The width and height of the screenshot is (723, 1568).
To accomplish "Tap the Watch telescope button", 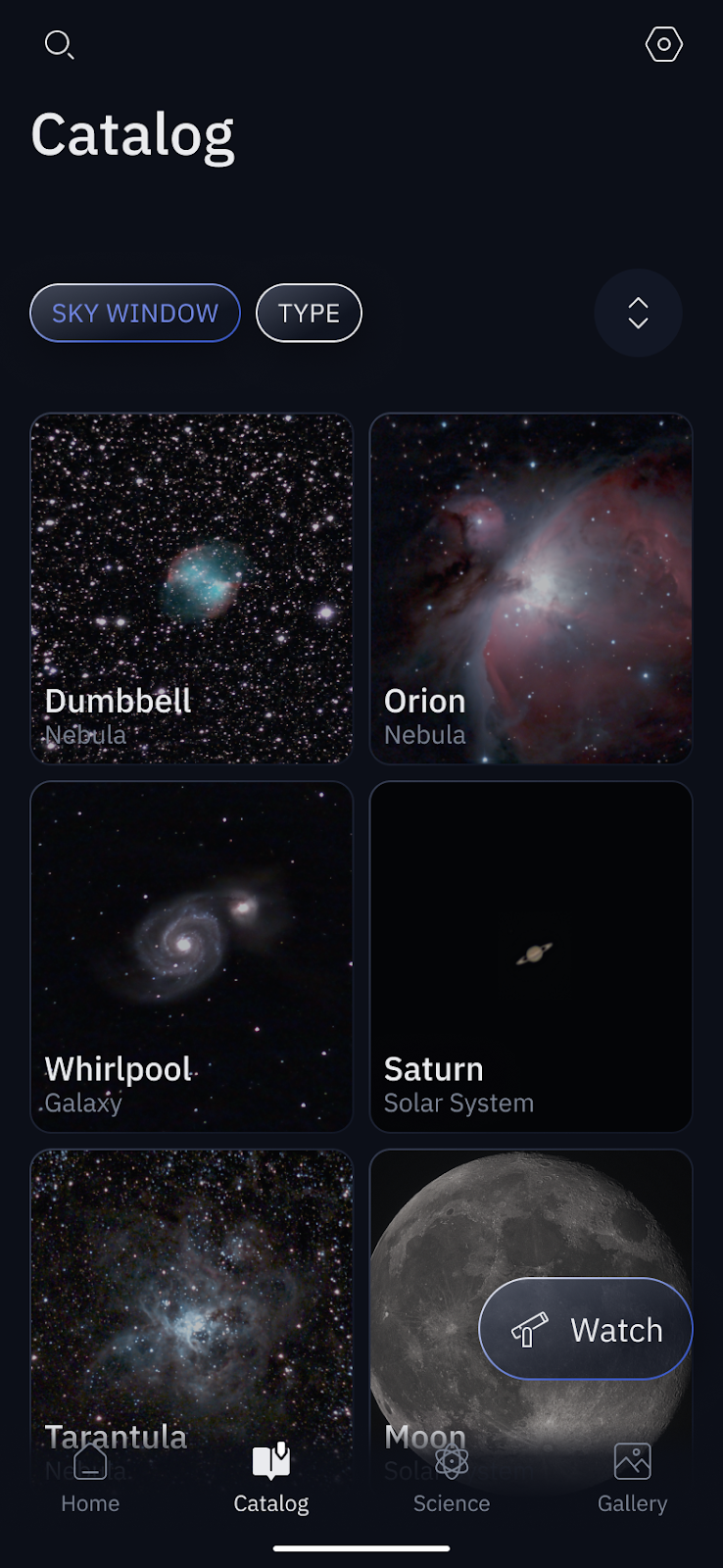I will [x=586, y=1330].
